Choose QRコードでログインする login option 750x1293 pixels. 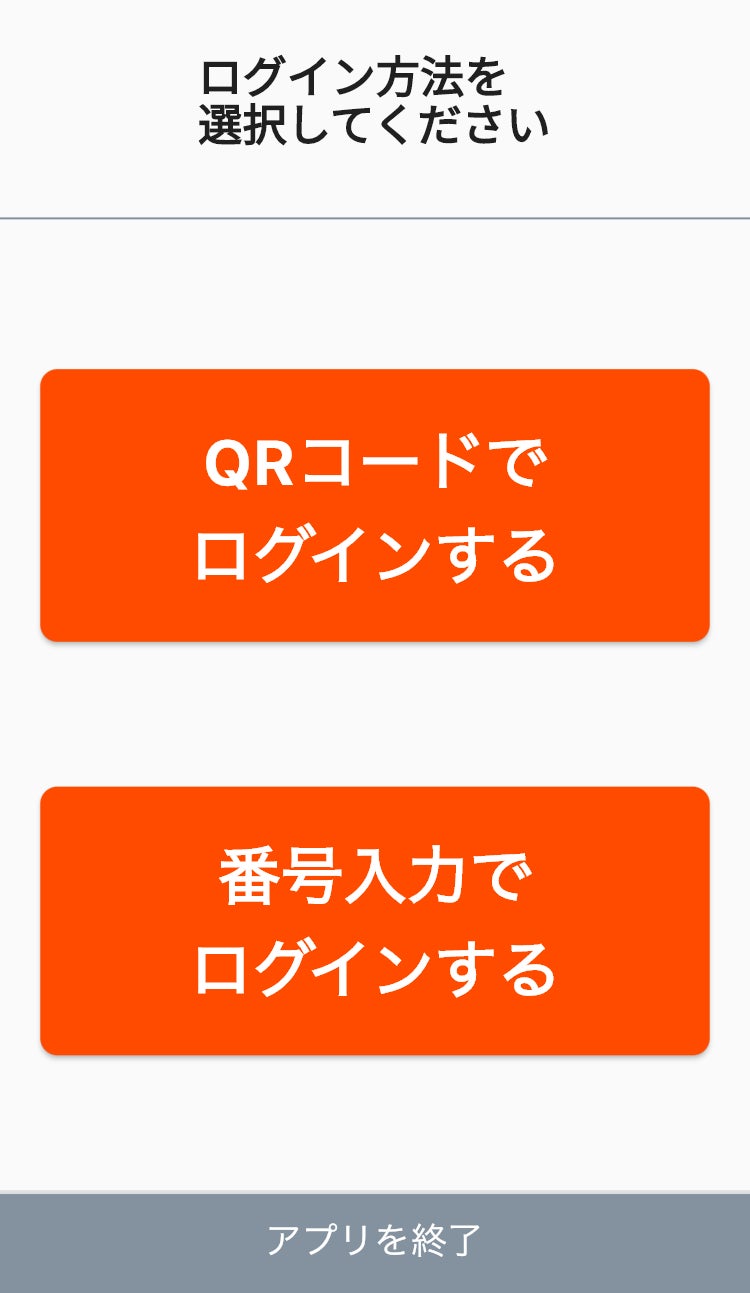(375, 506)
